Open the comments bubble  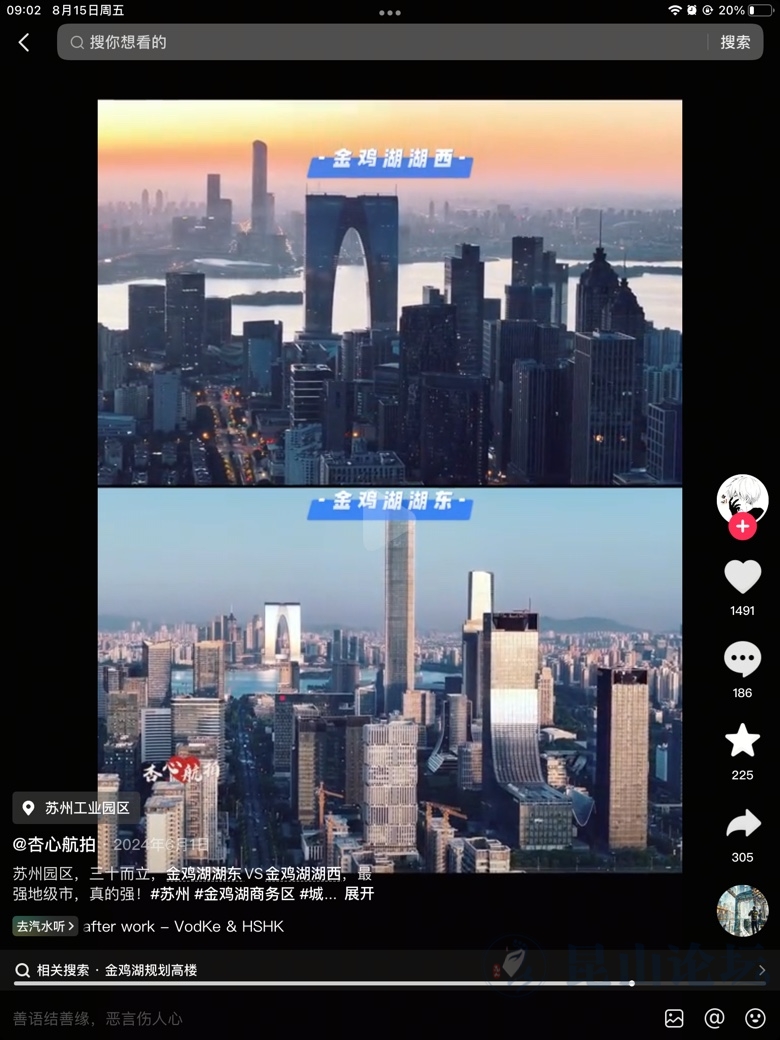point(742,660)
